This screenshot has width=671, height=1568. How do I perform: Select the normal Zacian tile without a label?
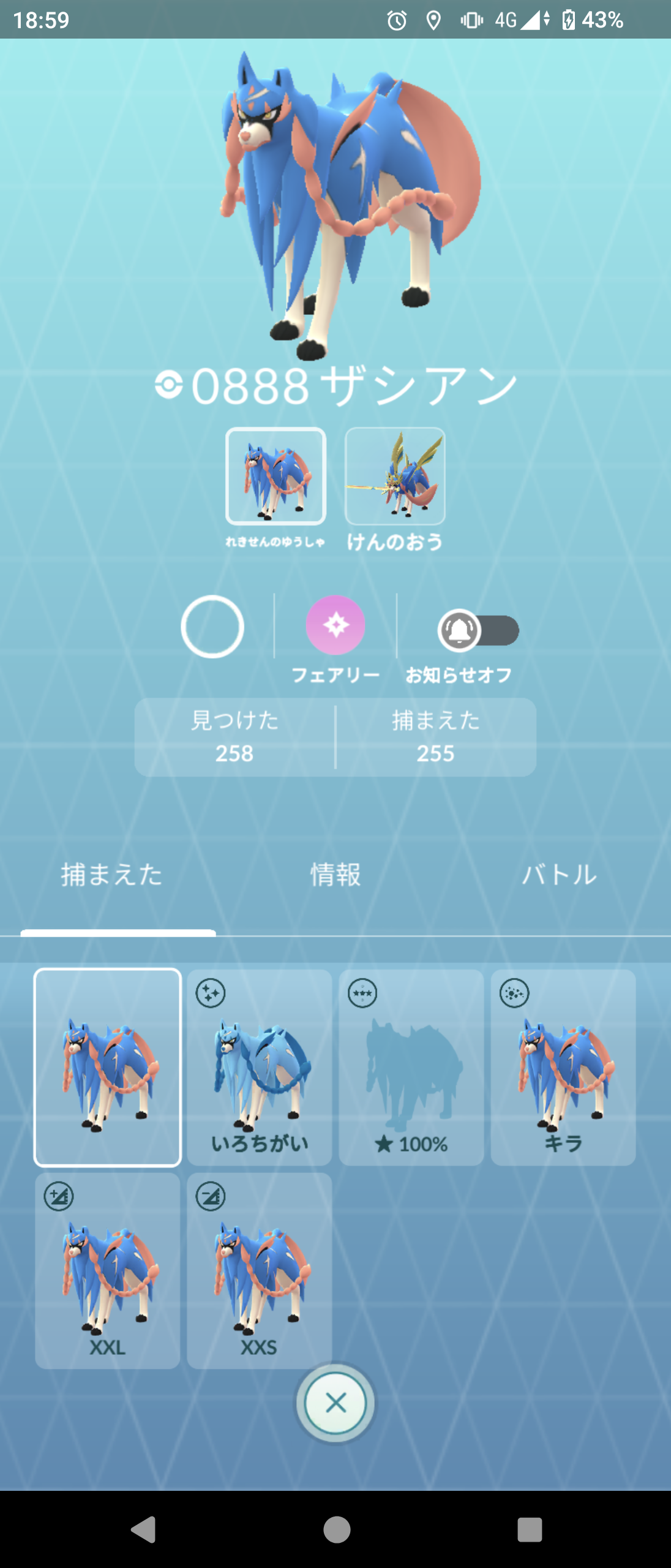(x=108, y=1068)
